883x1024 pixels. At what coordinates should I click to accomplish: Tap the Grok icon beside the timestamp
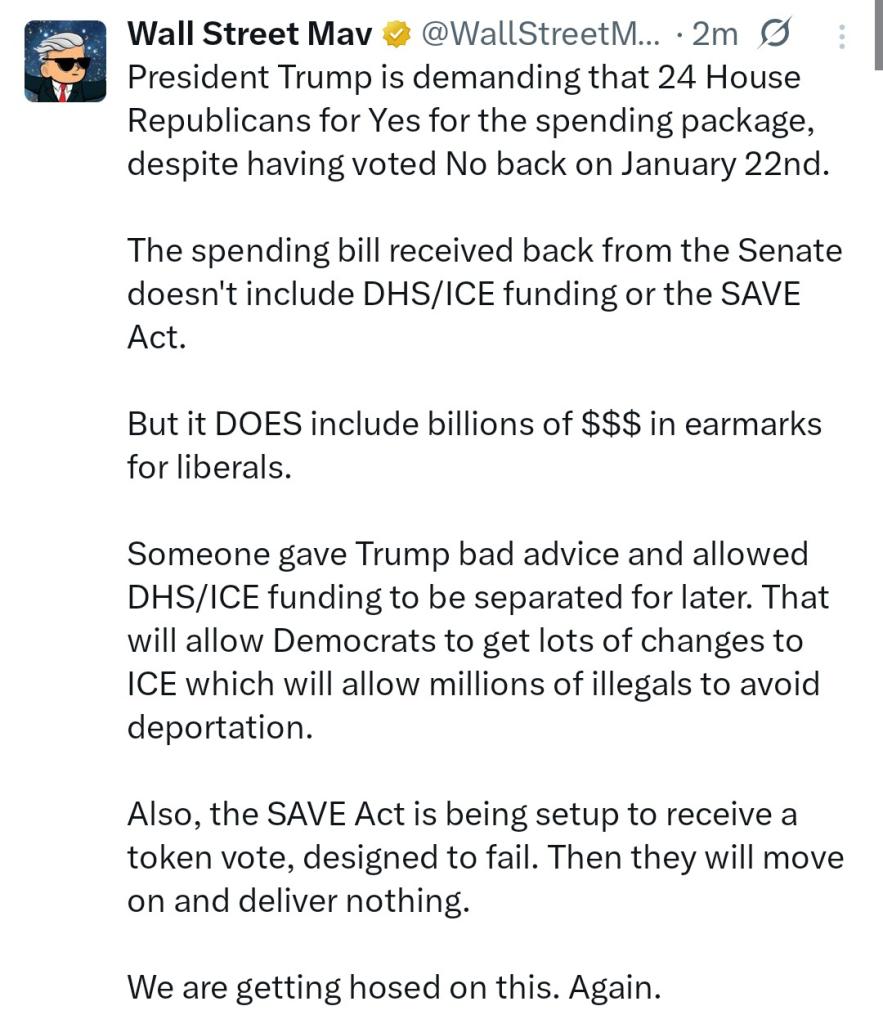775,36
